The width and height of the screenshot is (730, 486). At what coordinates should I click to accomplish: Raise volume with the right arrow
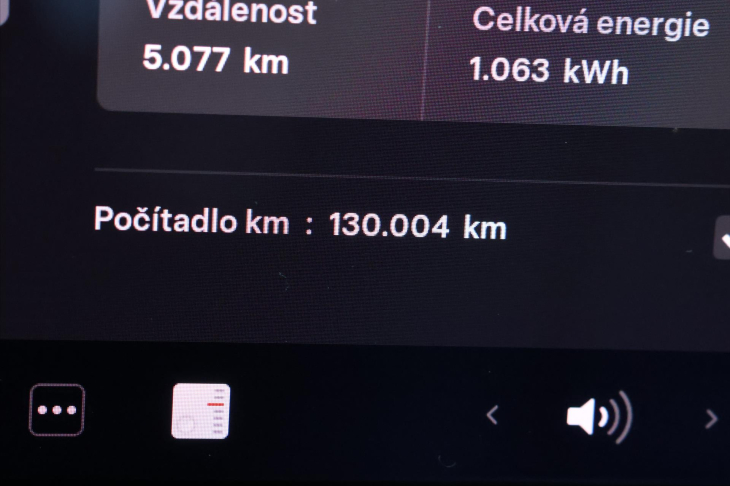(711, 419)
